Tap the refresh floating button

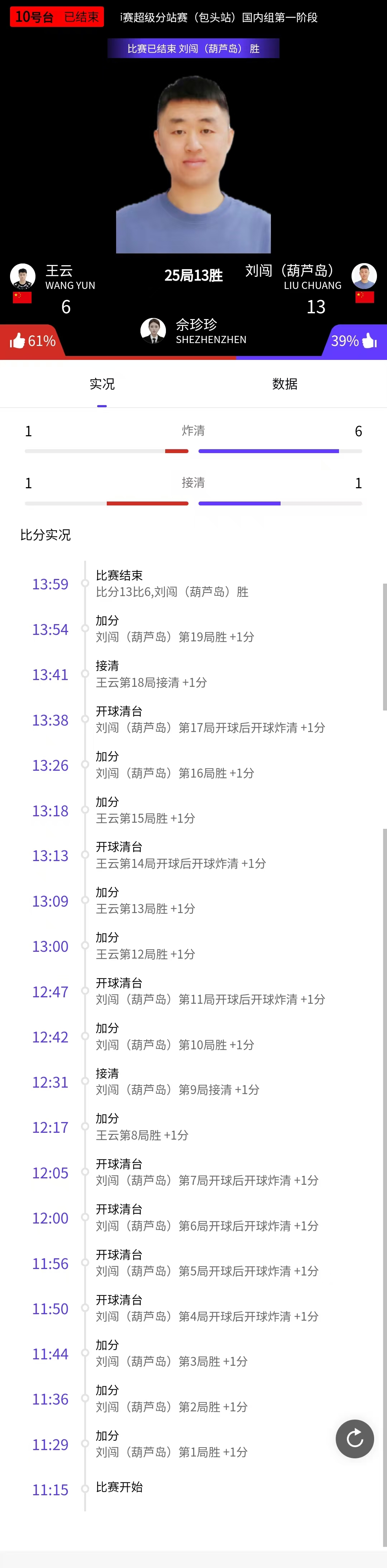pyautogui.click(x=355, y=1439)
